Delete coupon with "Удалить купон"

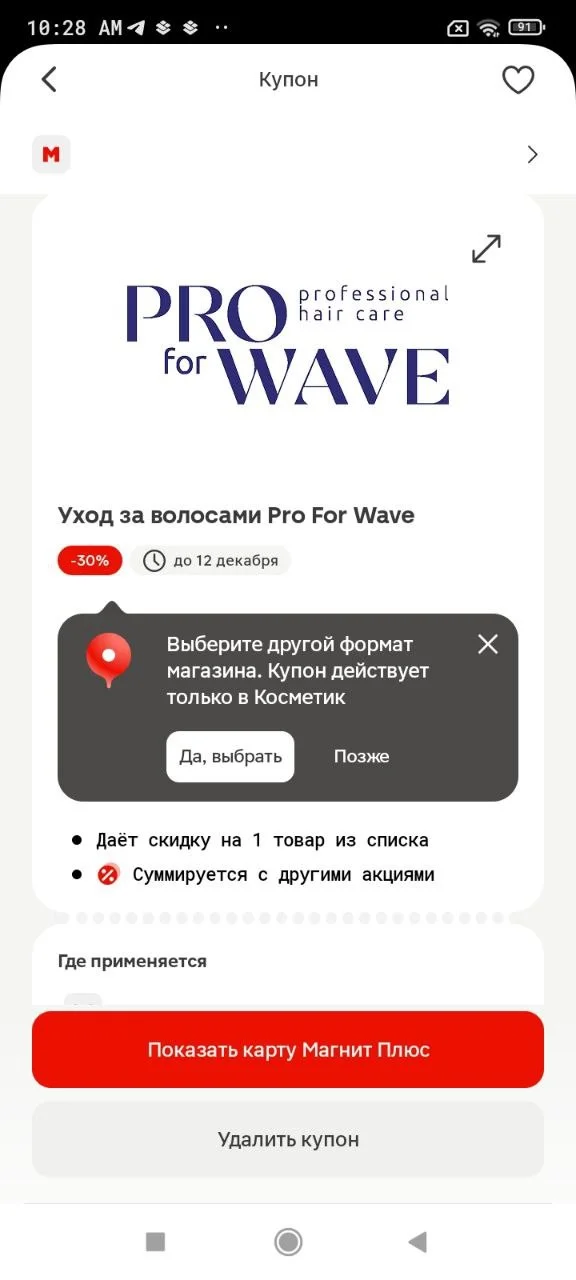[288, 1140]
